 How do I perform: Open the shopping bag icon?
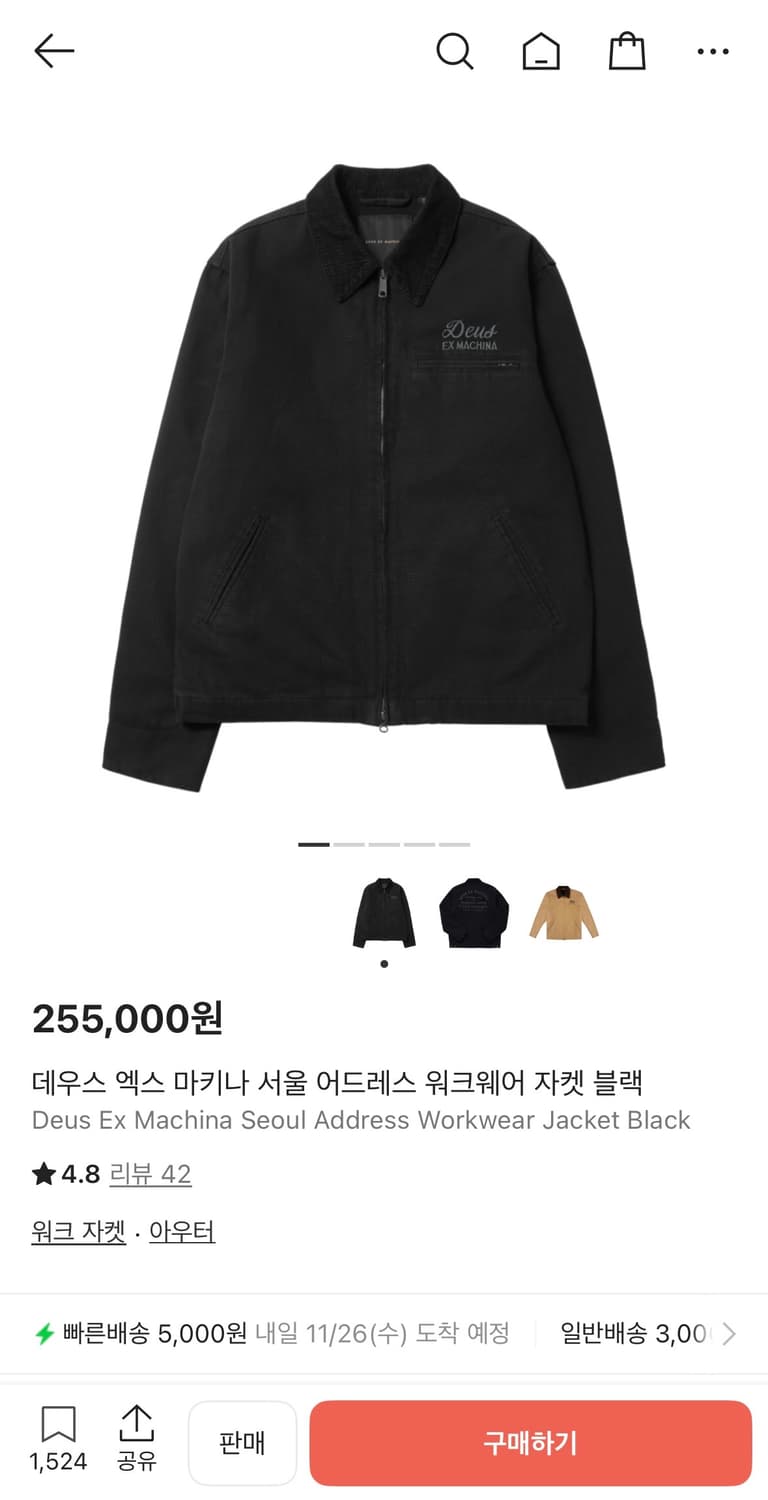click(x=626, y=50)
